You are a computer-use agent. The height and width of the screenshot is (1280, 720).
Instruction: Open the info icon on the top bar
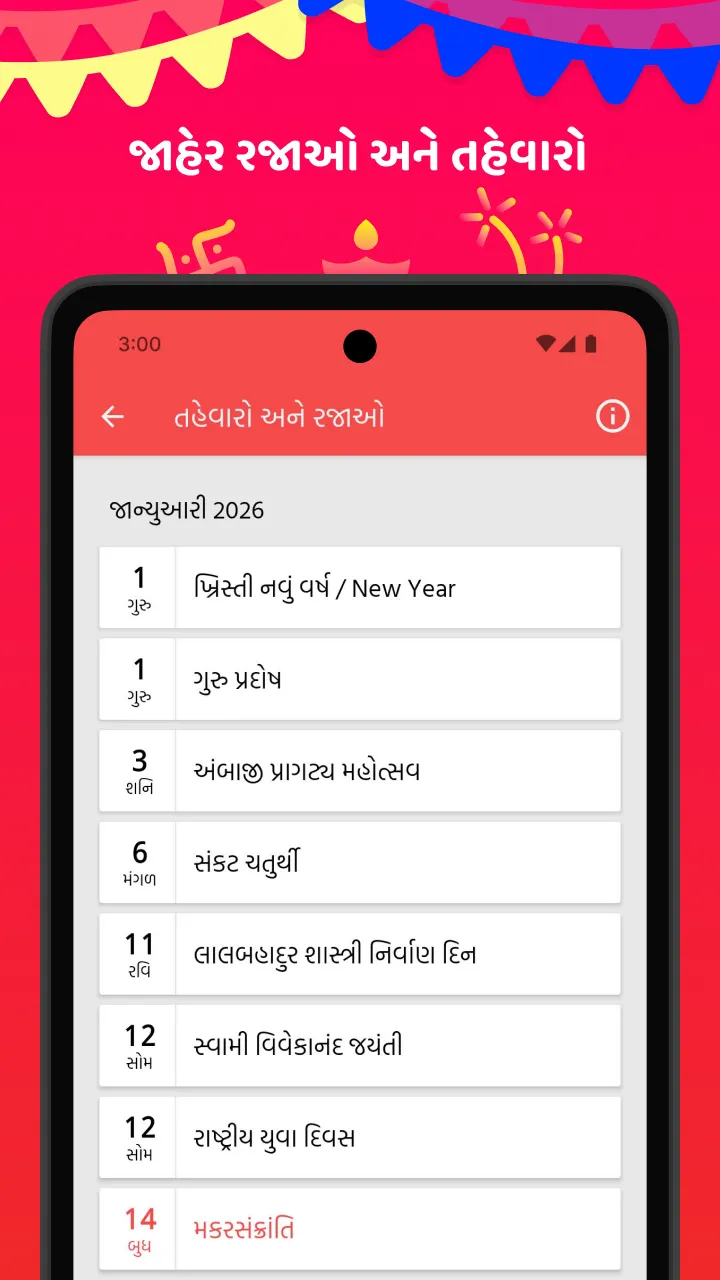[x=613, y=417]
